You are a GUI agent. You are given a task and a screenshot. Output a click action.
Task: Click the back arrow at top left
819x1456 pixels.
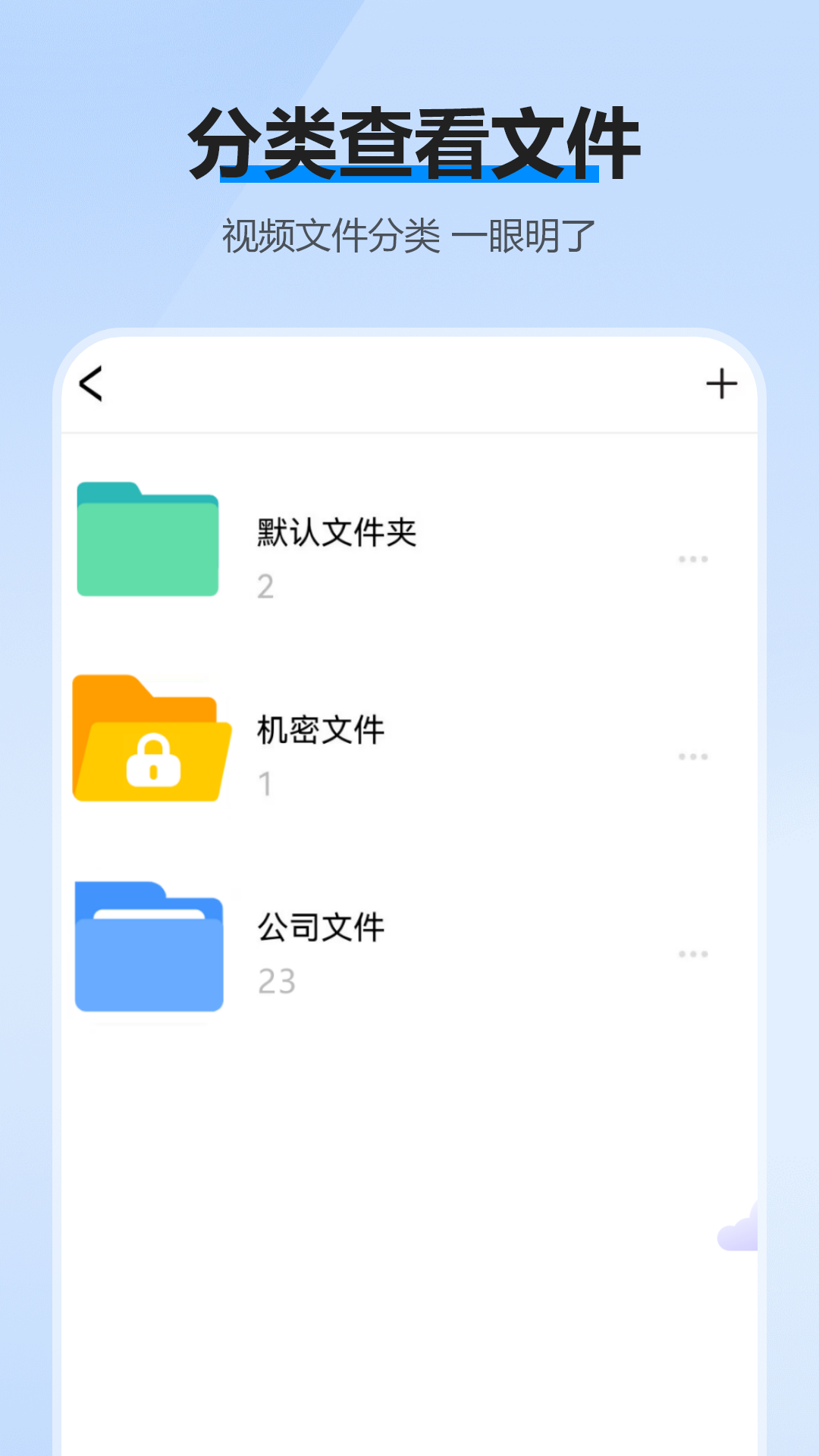pyautogui.click(x=92, y=385)
